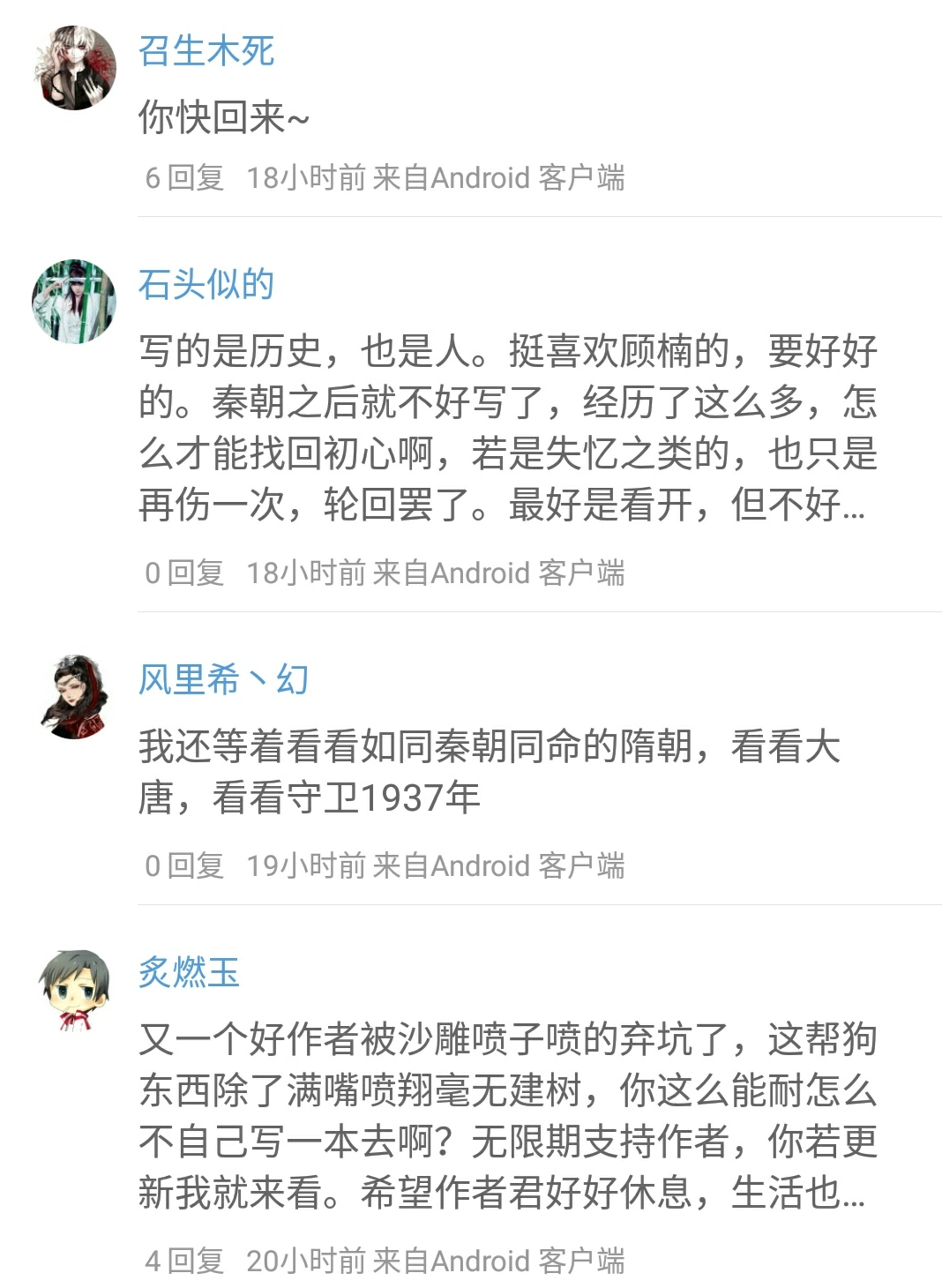Open 召生木死's profile avatar
Screen dimensions: 942x1288
[75, 68]
